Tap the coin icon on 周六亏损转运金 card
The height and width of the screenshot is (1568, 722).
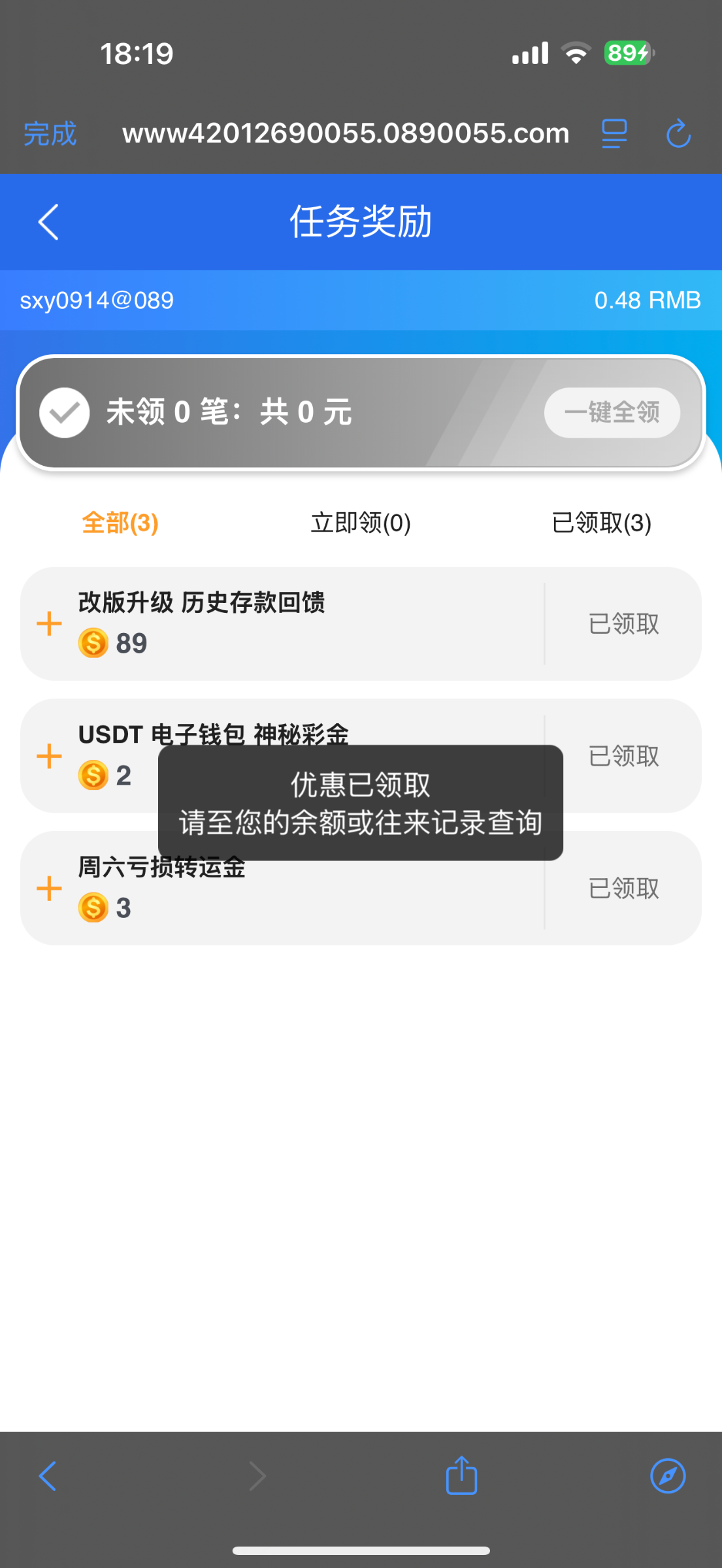tap(94, 907)
